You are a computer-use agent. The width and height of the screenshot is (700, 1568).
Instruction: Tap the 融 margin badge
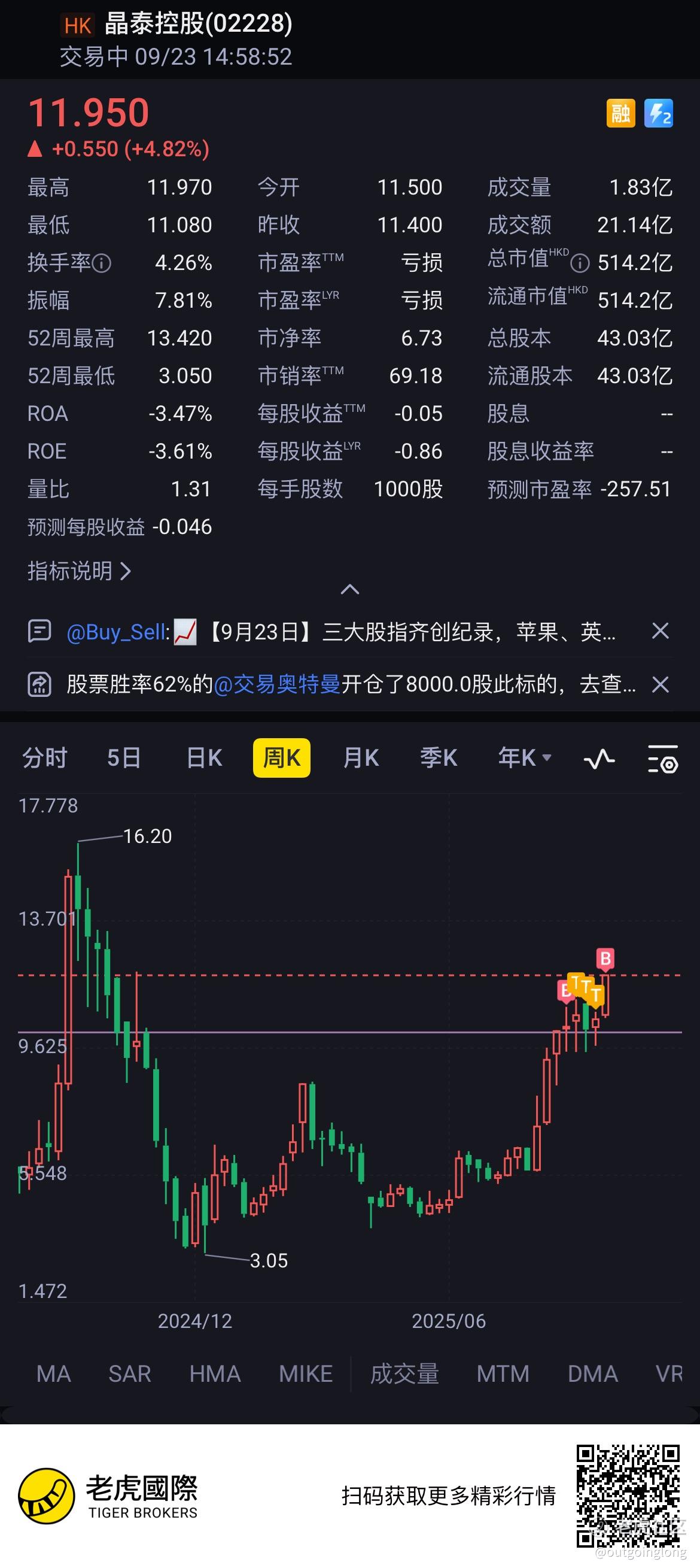(620, 113)
